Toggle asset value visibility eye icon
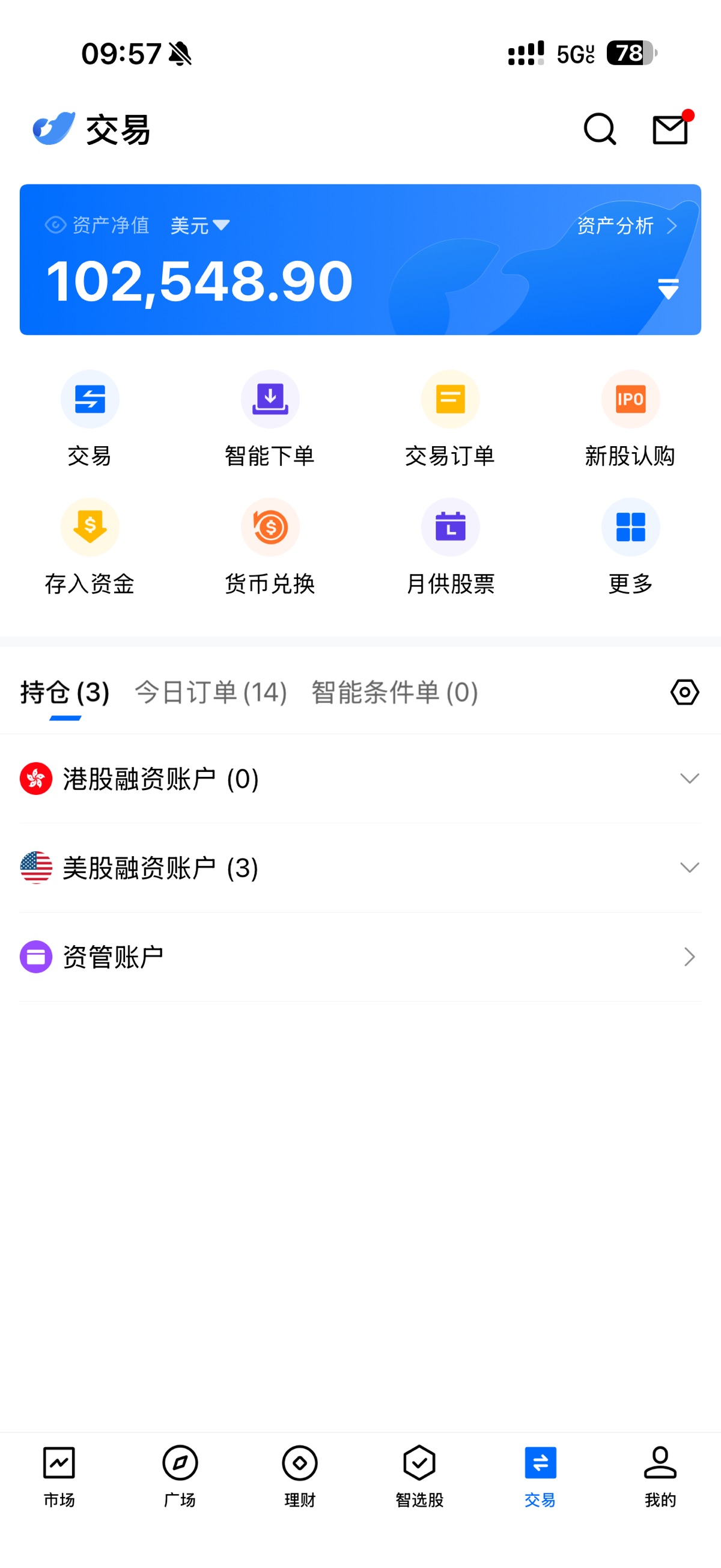721x1568 pixels. [55, 225]
